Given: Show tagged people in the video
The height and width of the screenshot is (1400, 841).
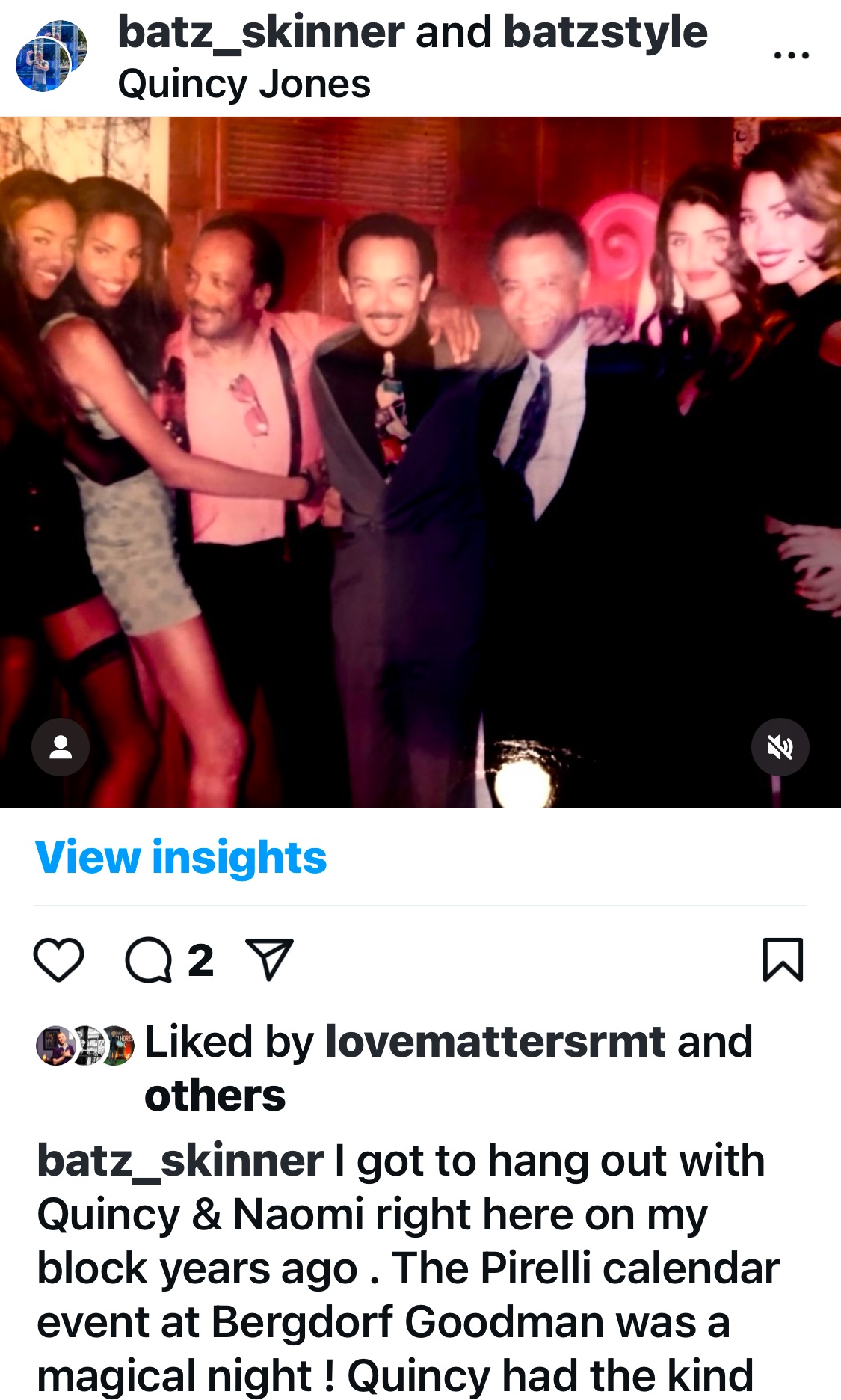Looking at the screenshot, I should pos(61,747).
